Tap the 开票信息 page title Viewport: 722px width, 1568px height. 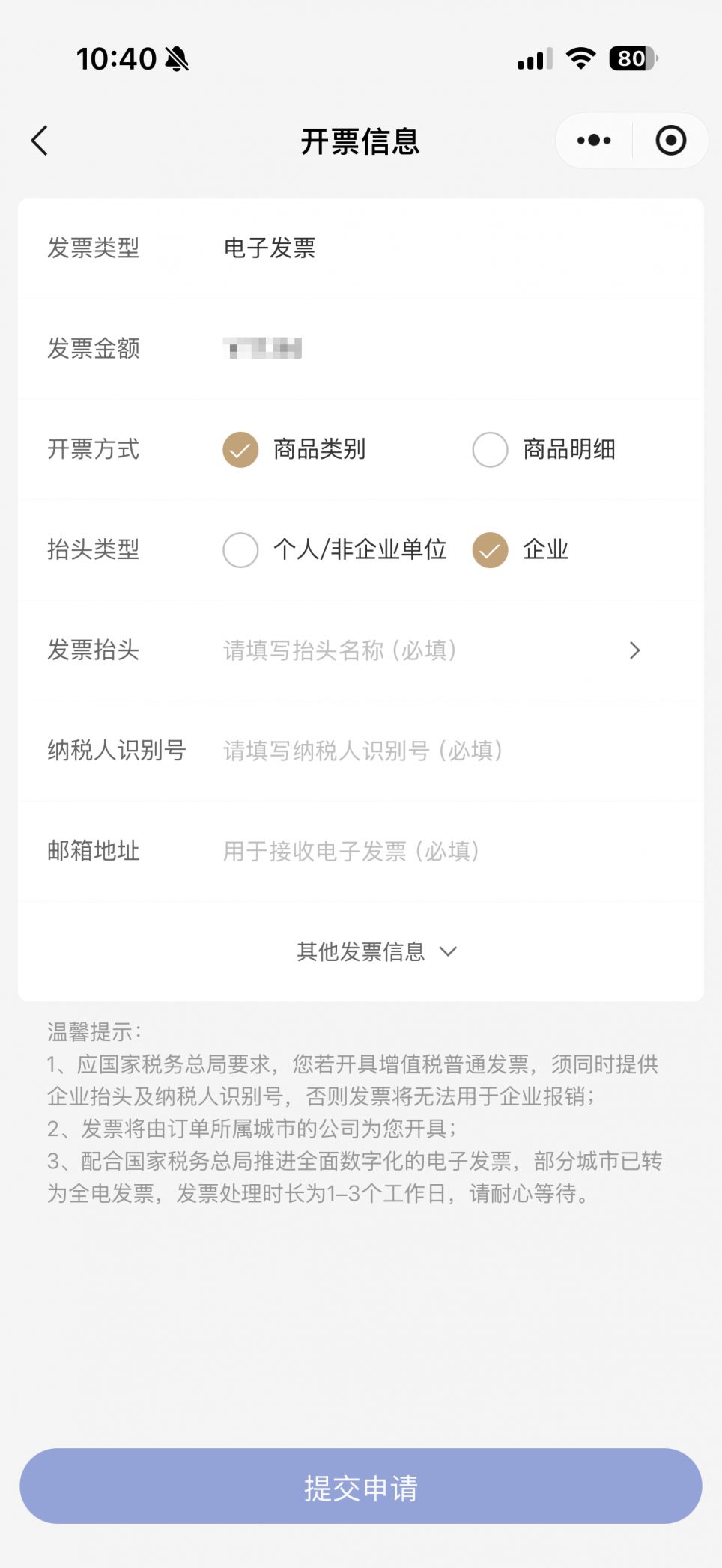click(x=361, y=141)
